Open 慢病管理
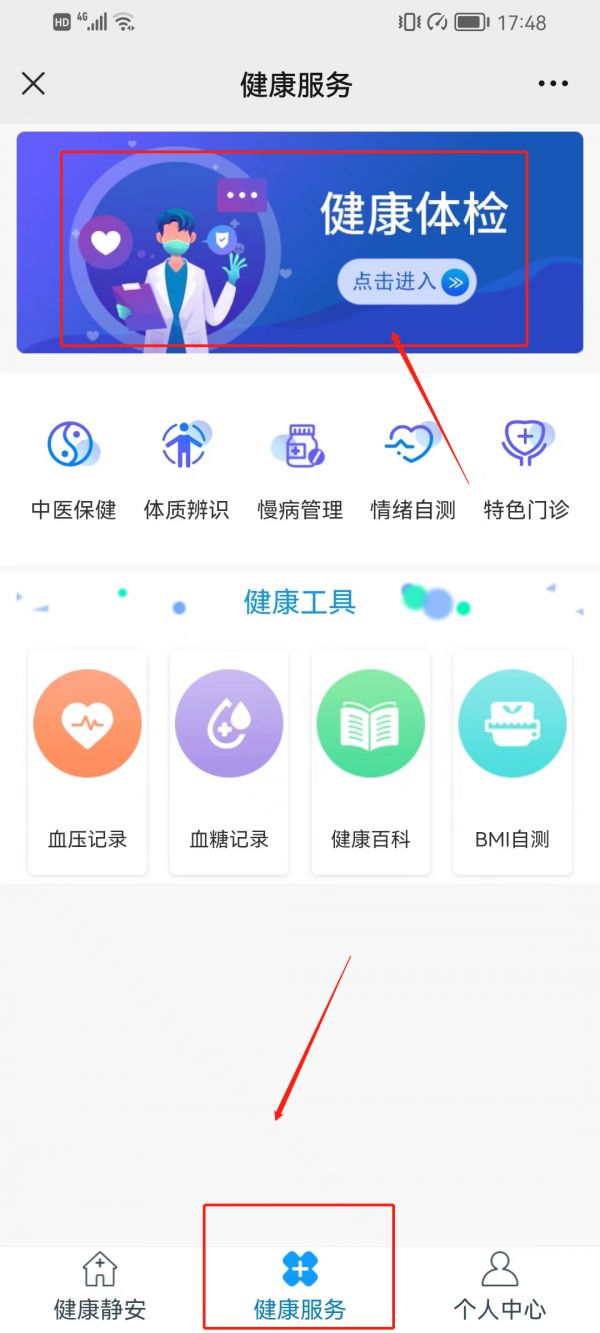This screenshot has height=1333, width=600. pyautogui.click(x=299, y=470)
